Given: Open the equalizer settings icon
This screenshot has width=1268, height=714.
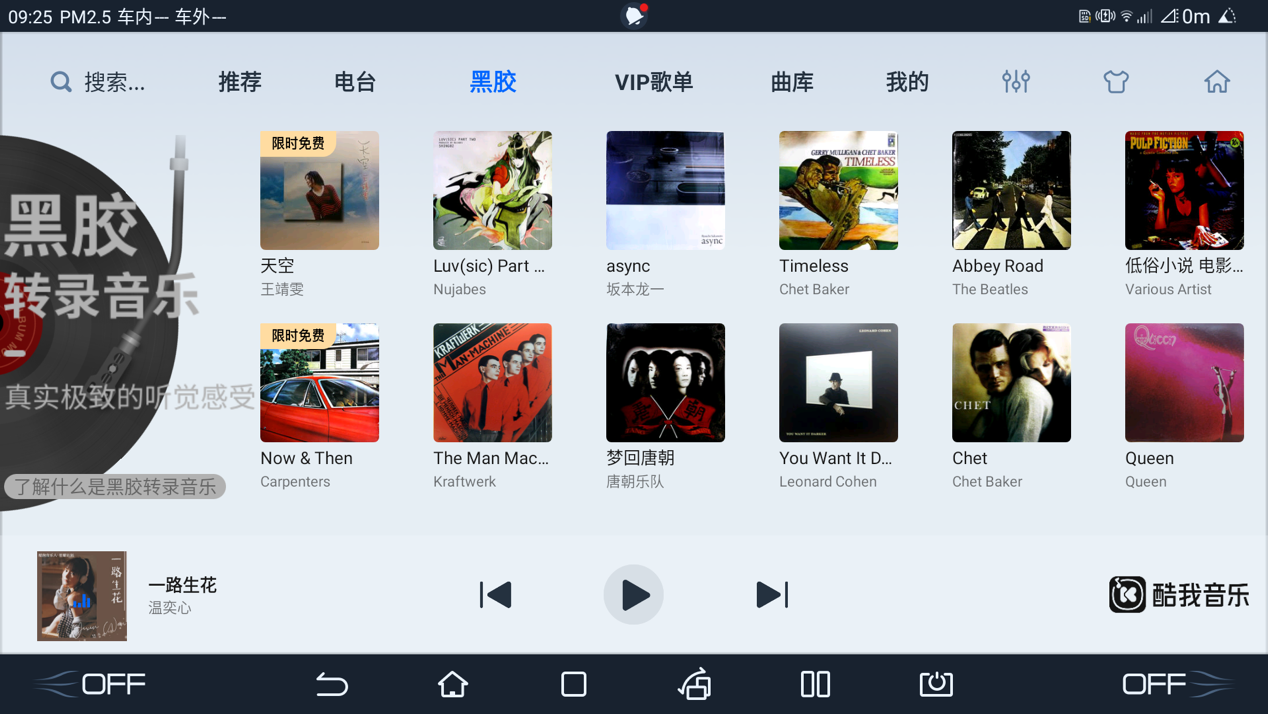Looking at the screenshot, I should point(1016,82).
